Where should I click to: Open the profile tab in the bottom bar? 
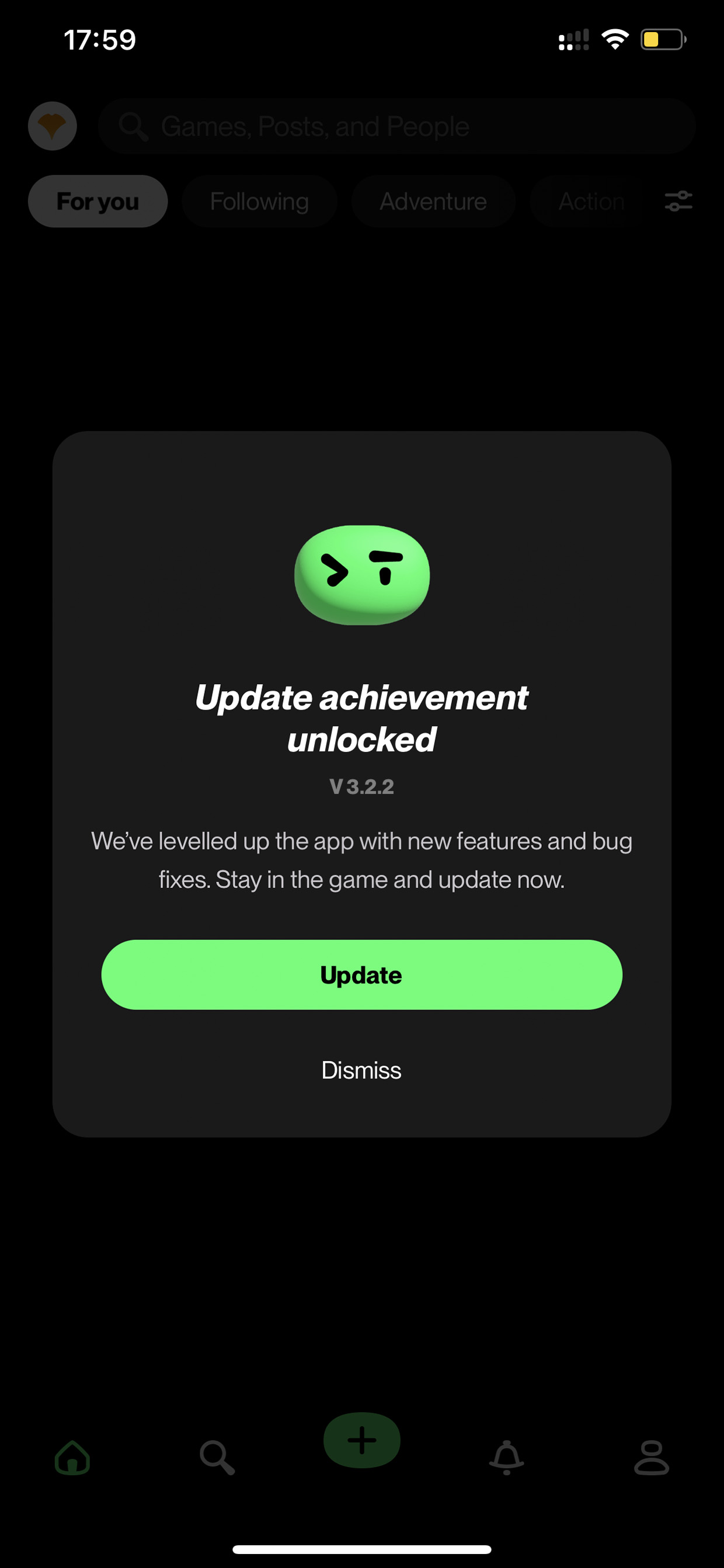(x=652, y=1457)
